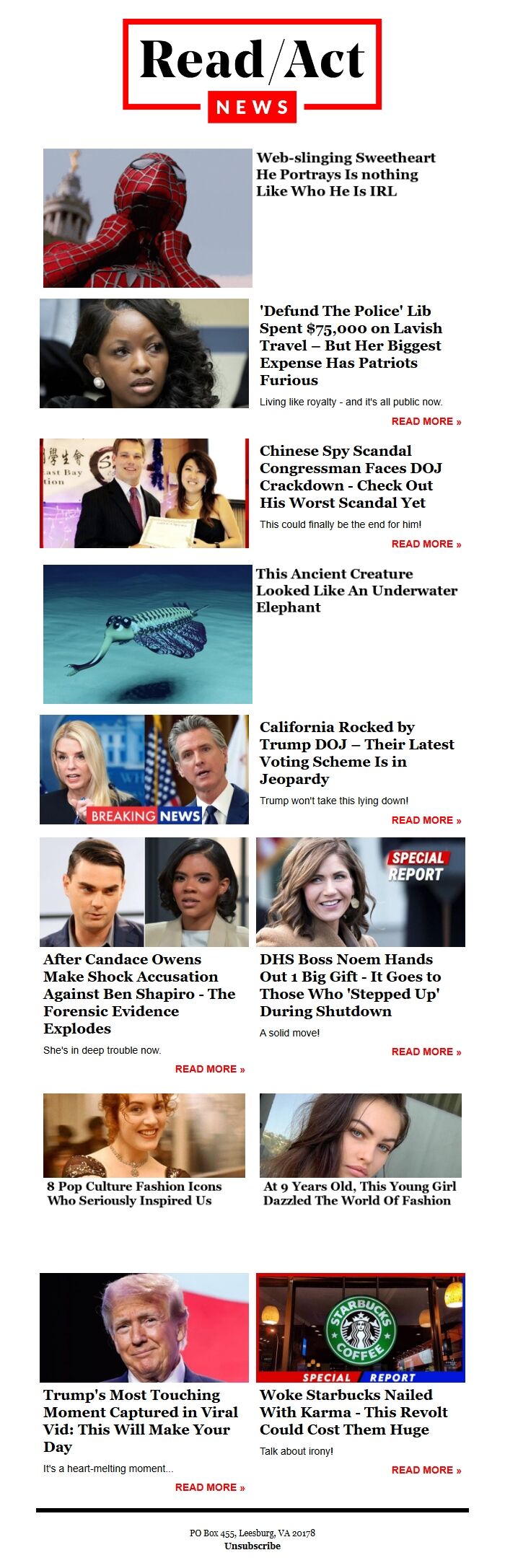Viewport: 505px width, 1568px height.
Task: Open the Starbucks Coffee Special Report image
Action: tap(360, 1327)
